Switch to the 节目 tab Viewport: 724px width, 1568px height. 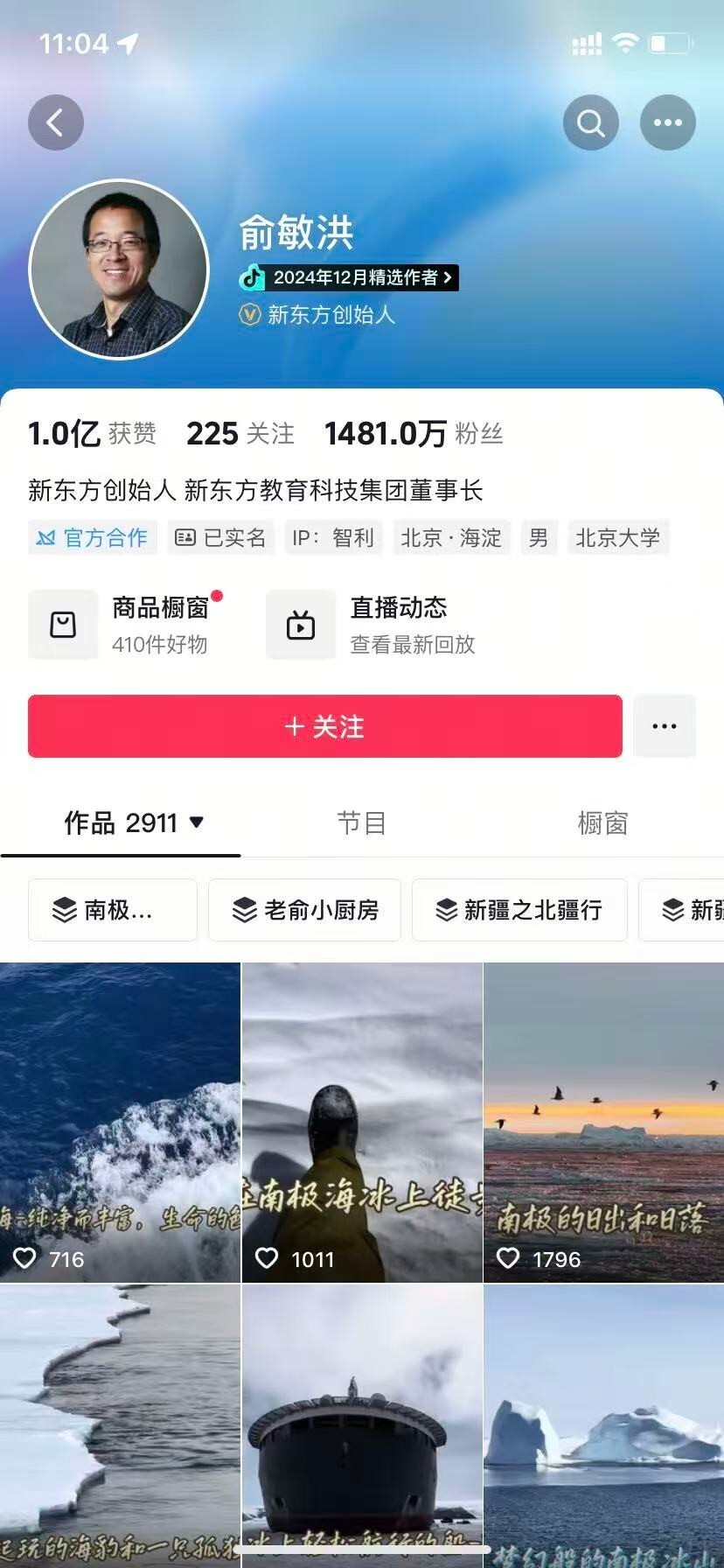[362, 822]
